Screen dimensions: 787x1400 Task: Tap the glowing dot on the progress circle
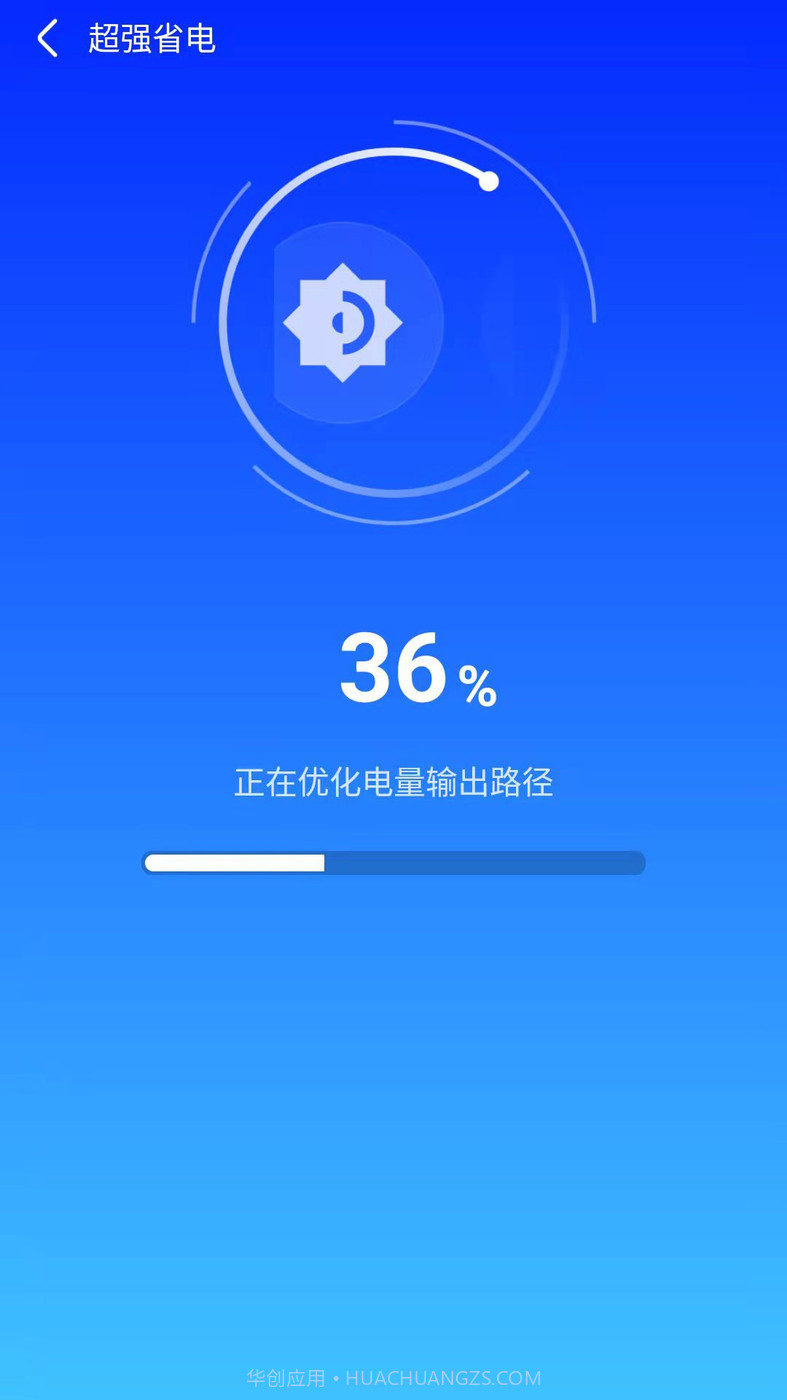[x=488, y=181]
